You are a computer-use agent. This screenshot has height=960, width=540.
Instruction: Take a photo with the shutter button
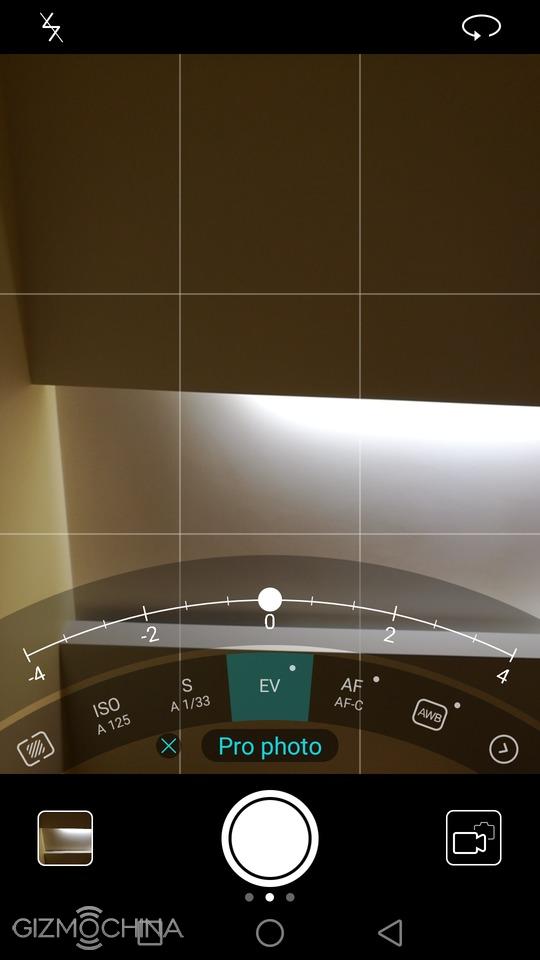tap(270, 838)
